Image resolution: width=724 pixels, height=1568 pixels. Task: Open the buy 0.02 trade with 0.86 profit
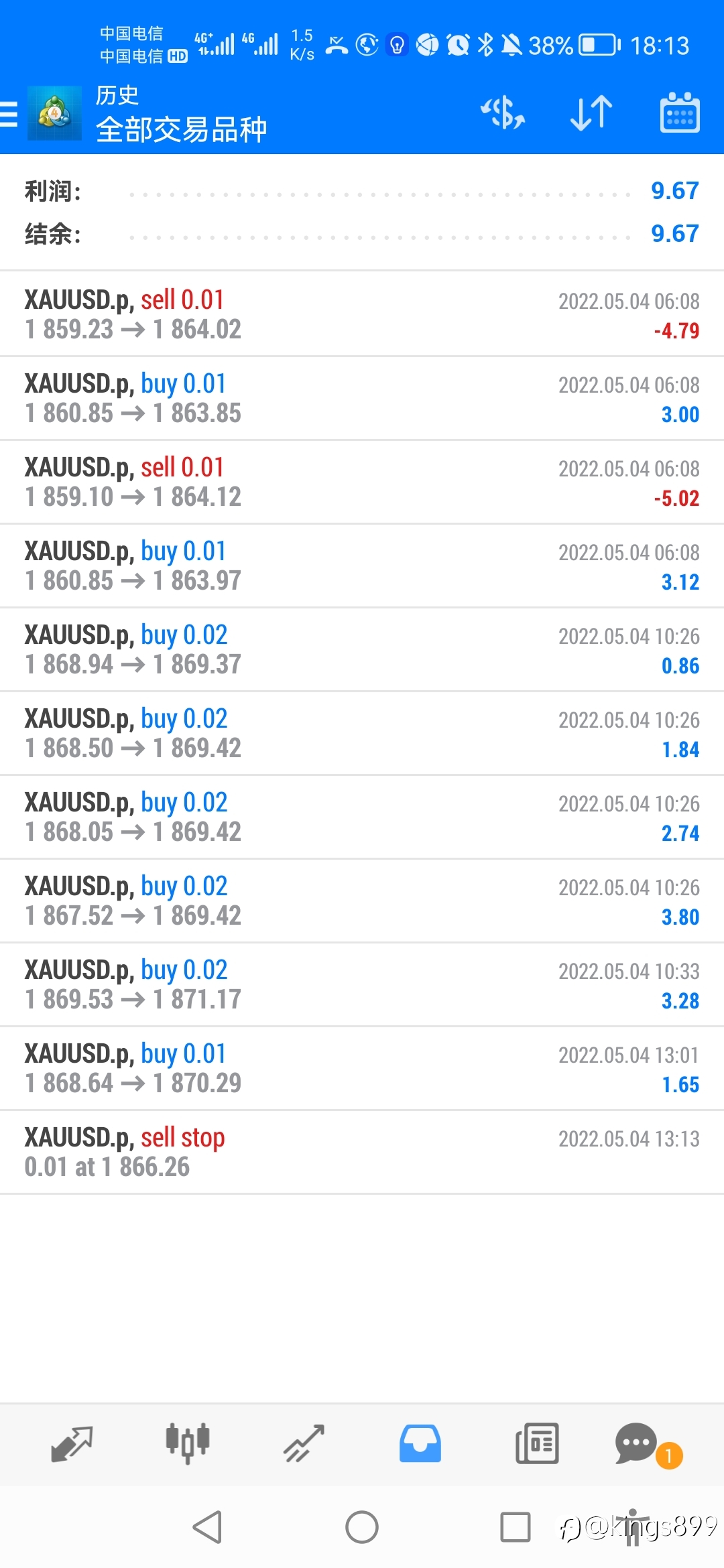pos(362,649)
